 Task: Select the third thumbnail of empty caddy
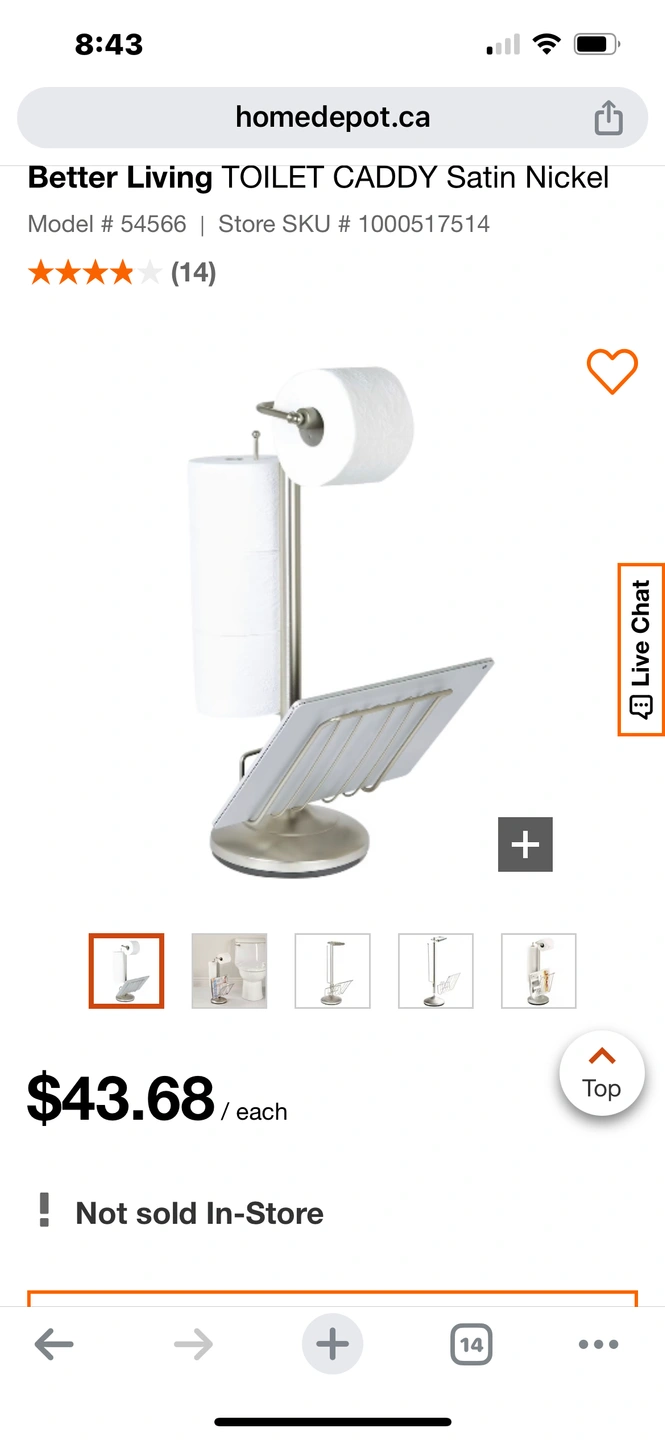[x=332, y=971]
